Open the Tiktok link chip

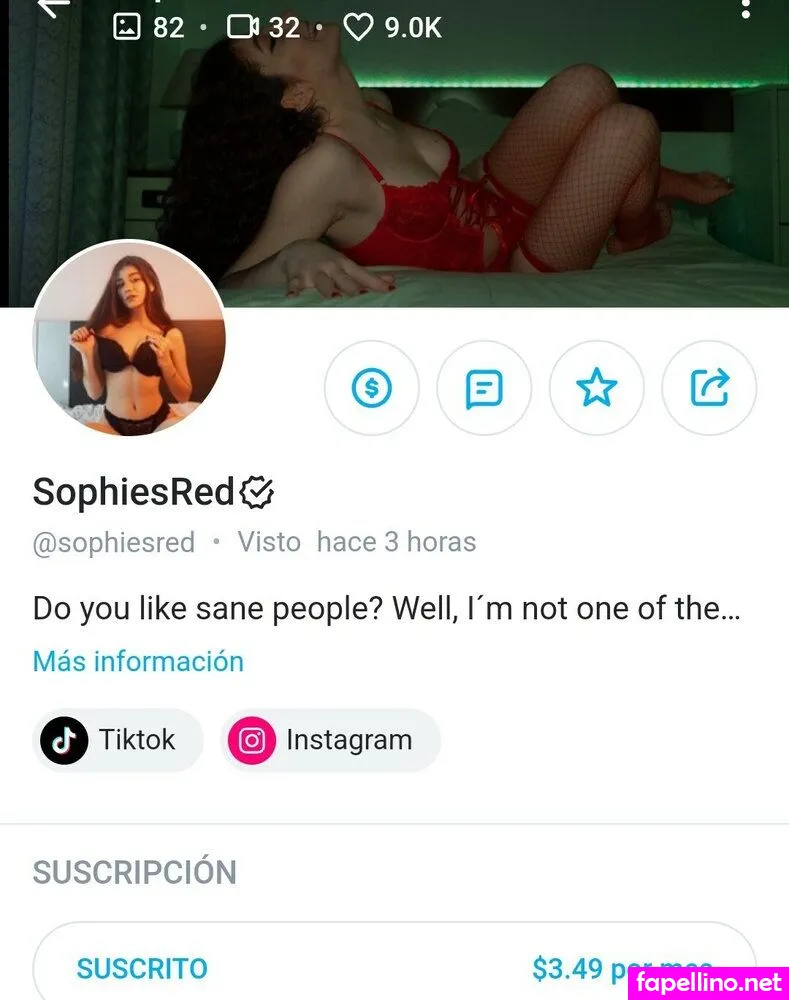point(117,740)
